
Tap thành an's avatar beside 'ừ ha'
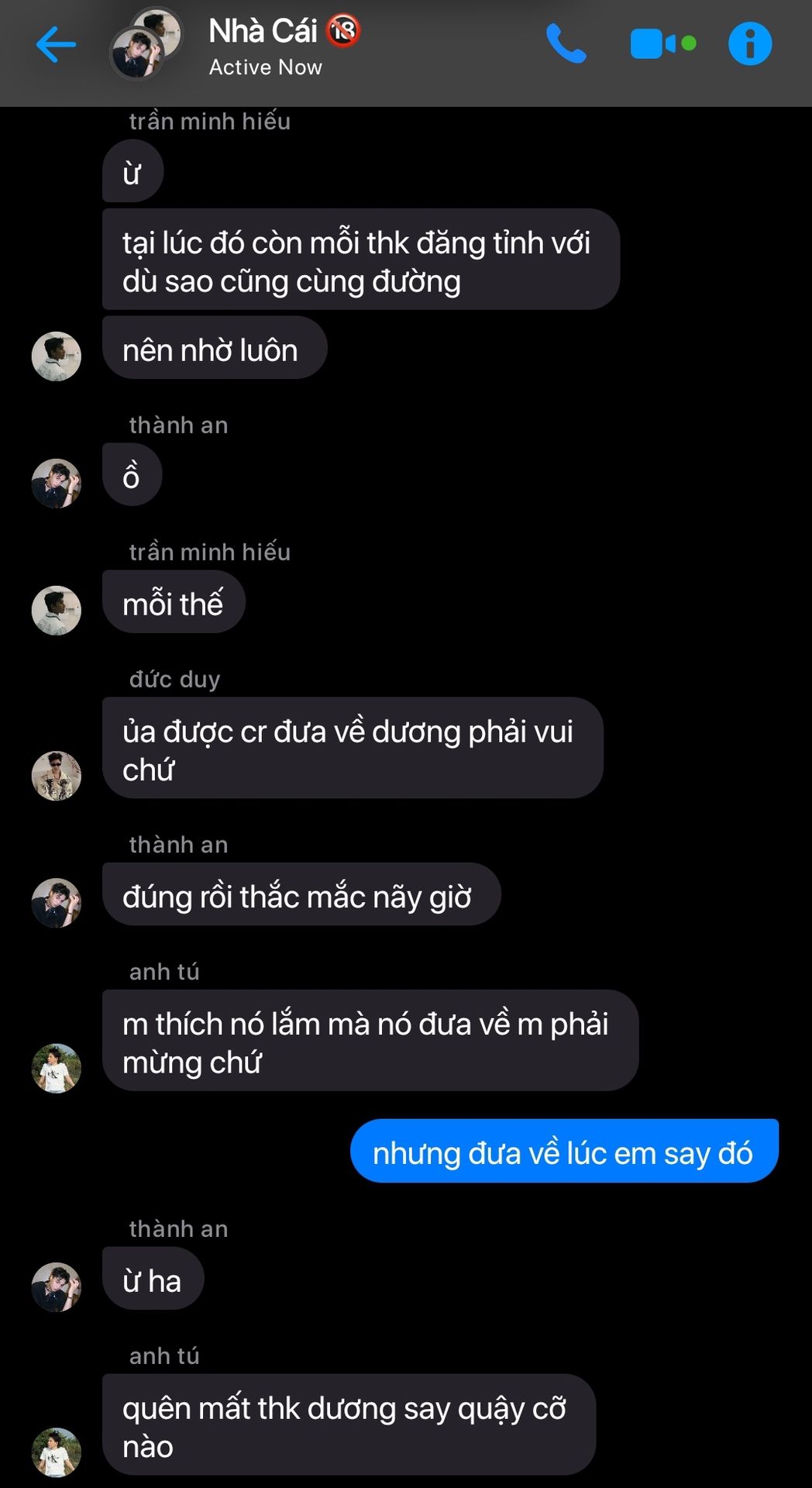pos(56,1286)
